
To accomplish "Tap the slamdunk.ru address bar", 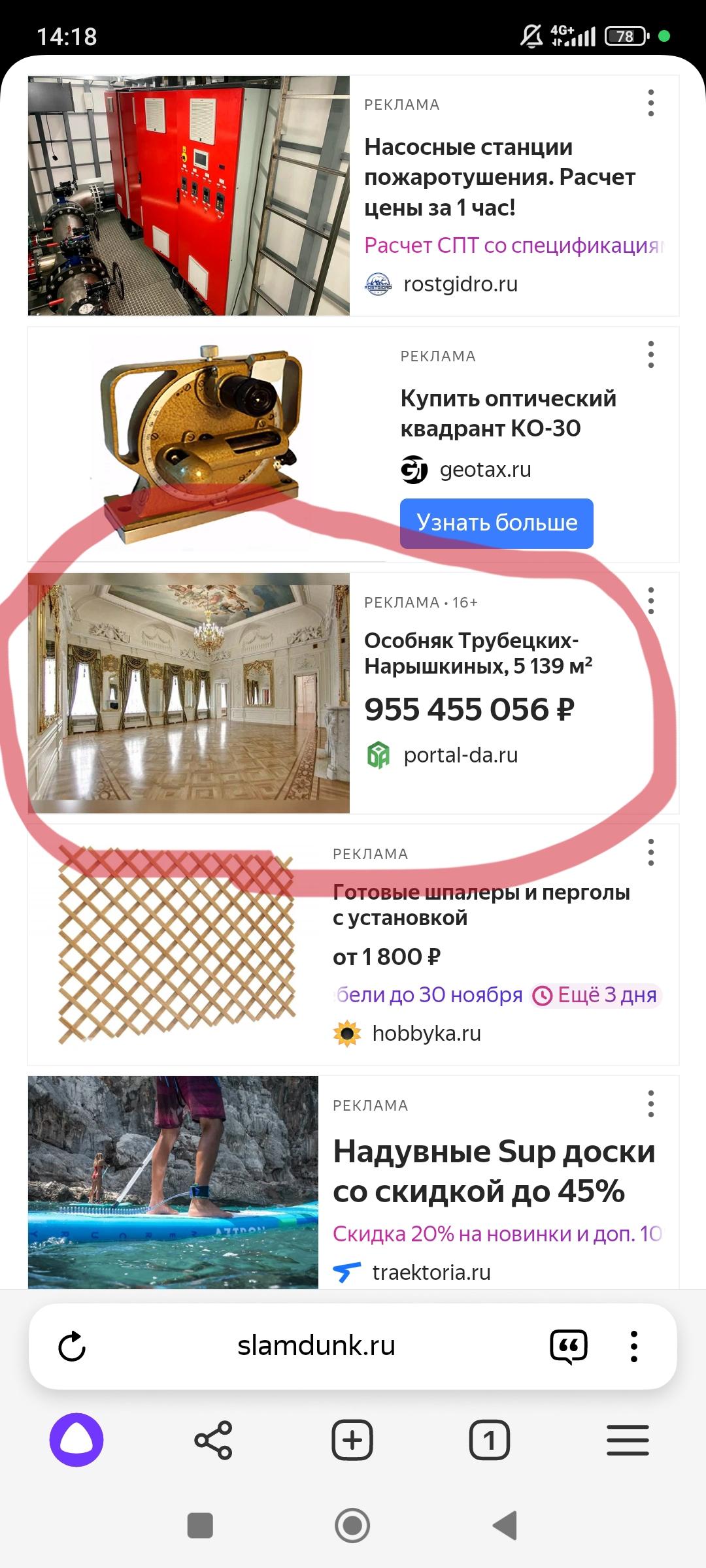I will 316,1347.
